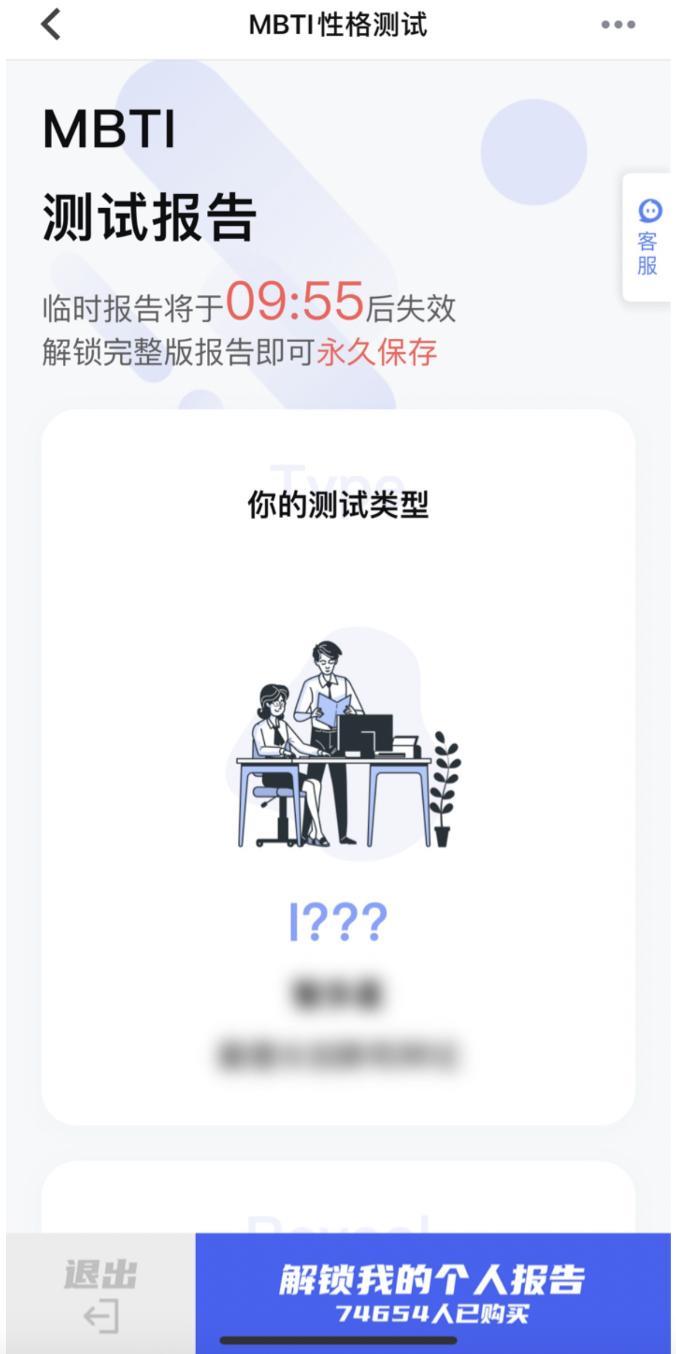Contact customer service (客服)
Viewport: 676px width, 1354px height.
click(x=648, y=238)
